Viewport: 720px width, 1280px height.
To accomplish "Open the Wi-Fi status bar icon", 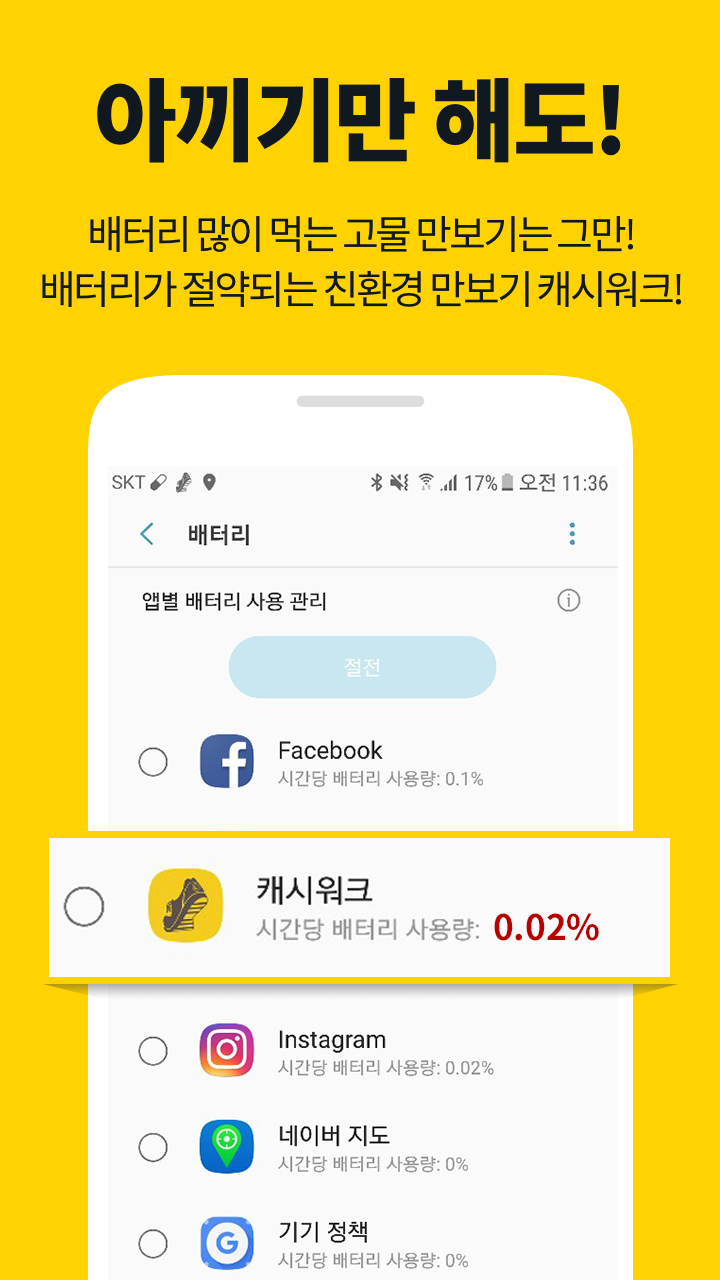I will (424, 481).
